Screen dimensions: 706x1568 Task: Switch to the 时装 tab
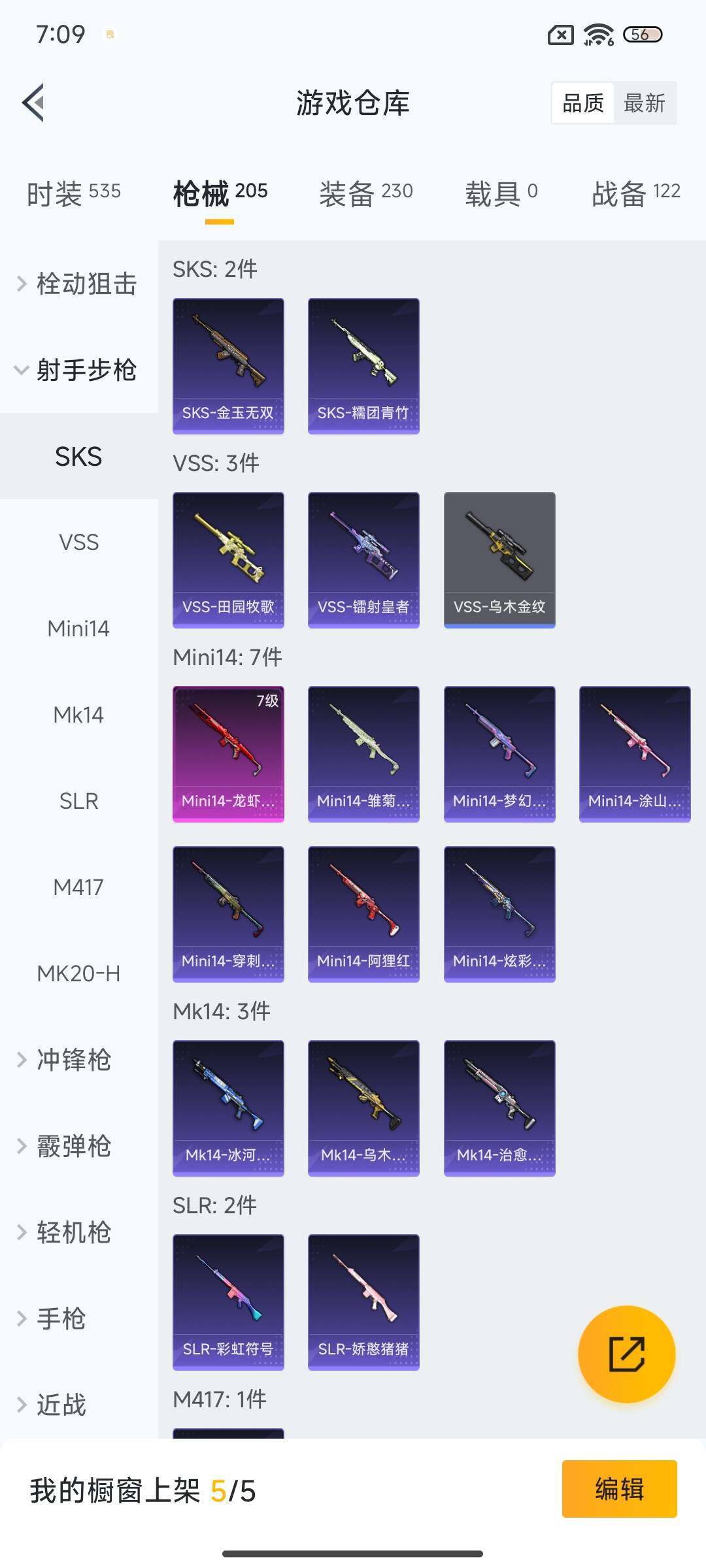point(73,193)
